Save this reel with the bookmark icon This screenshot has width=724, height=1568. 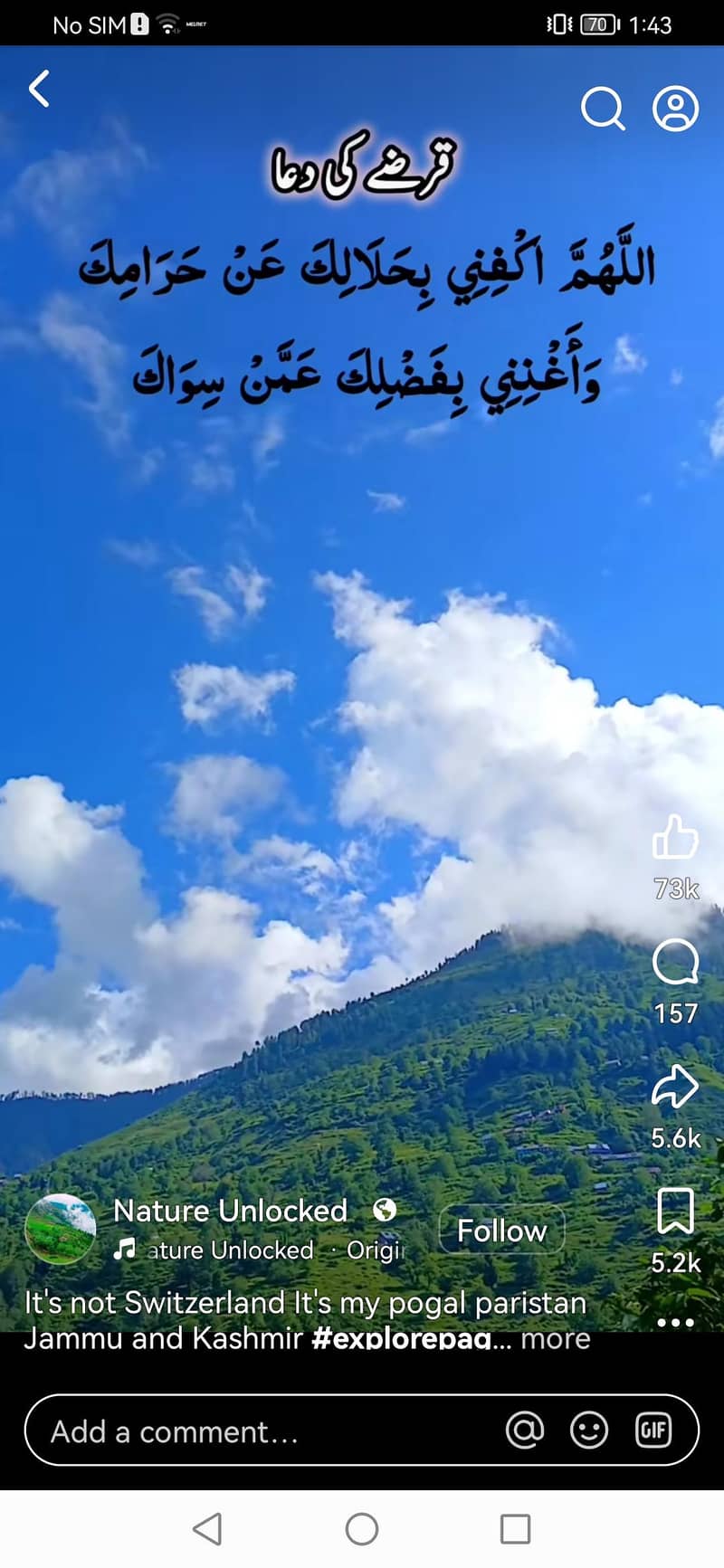(675, 1212)
